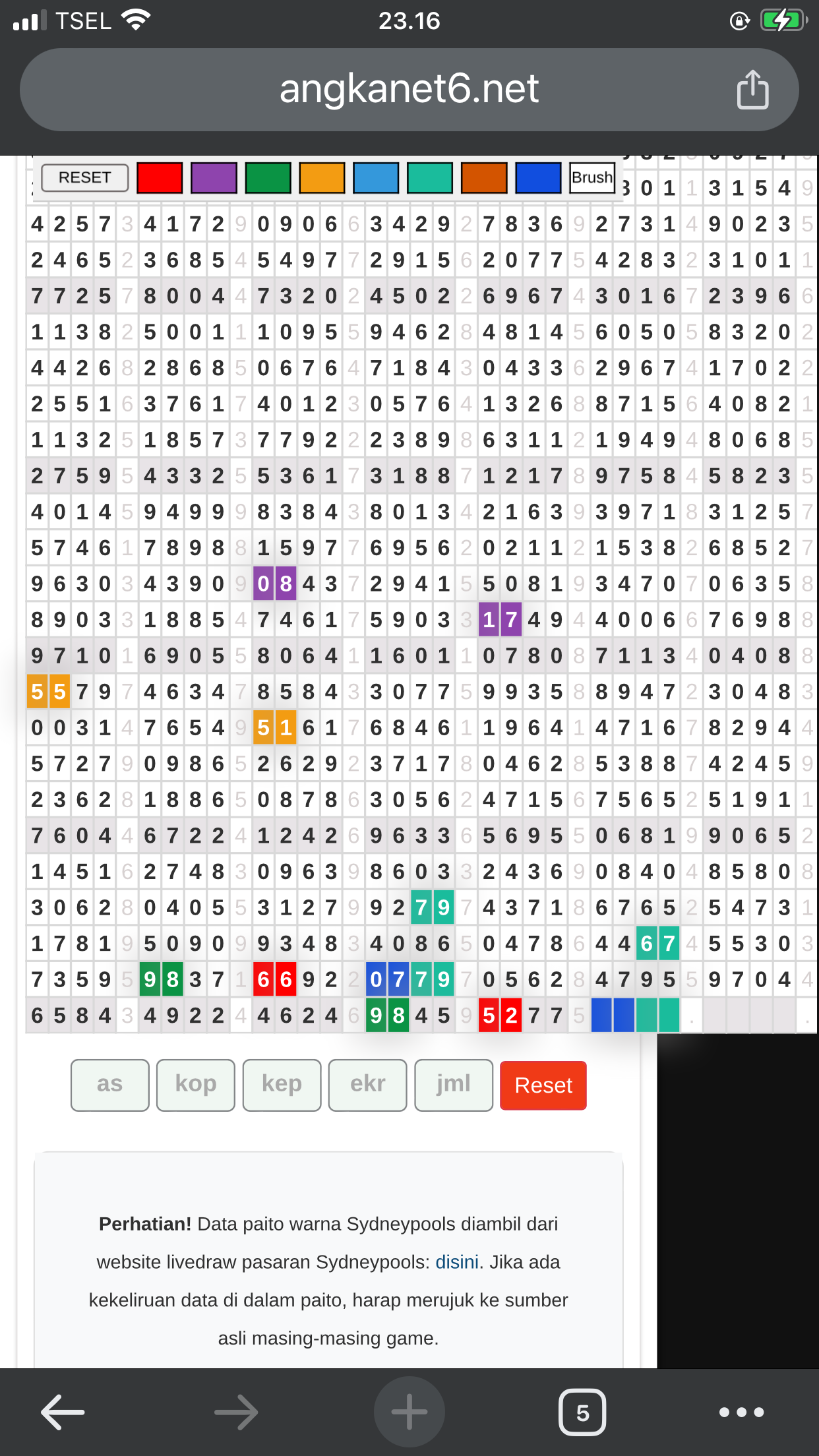
Task: Choose the purple color swatch
Action: pyautogui.click(x=214, y=178)
